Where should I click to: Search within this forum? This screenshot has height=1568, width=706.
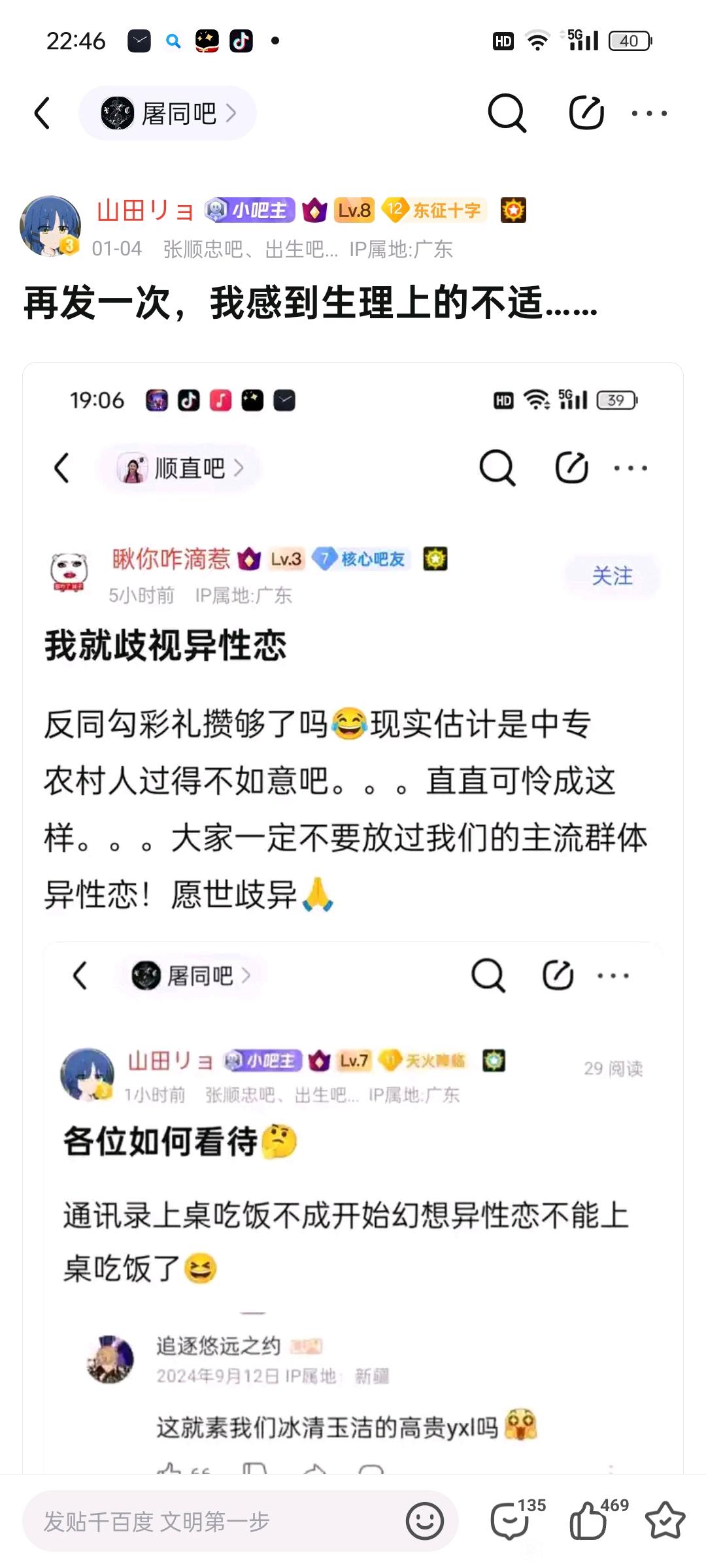[x=507, y=113]
